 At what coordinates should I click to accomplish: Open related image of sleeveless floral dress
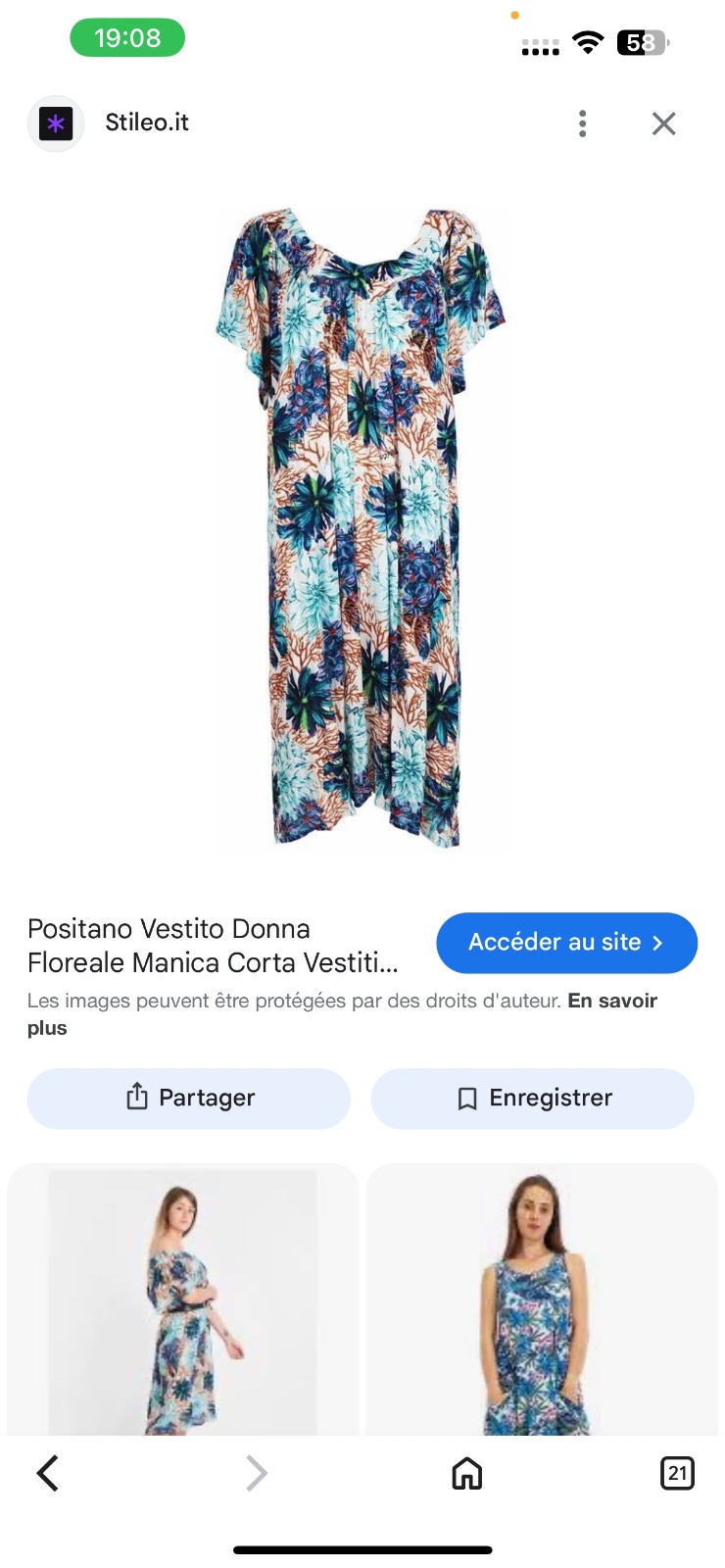point(542,1299)
